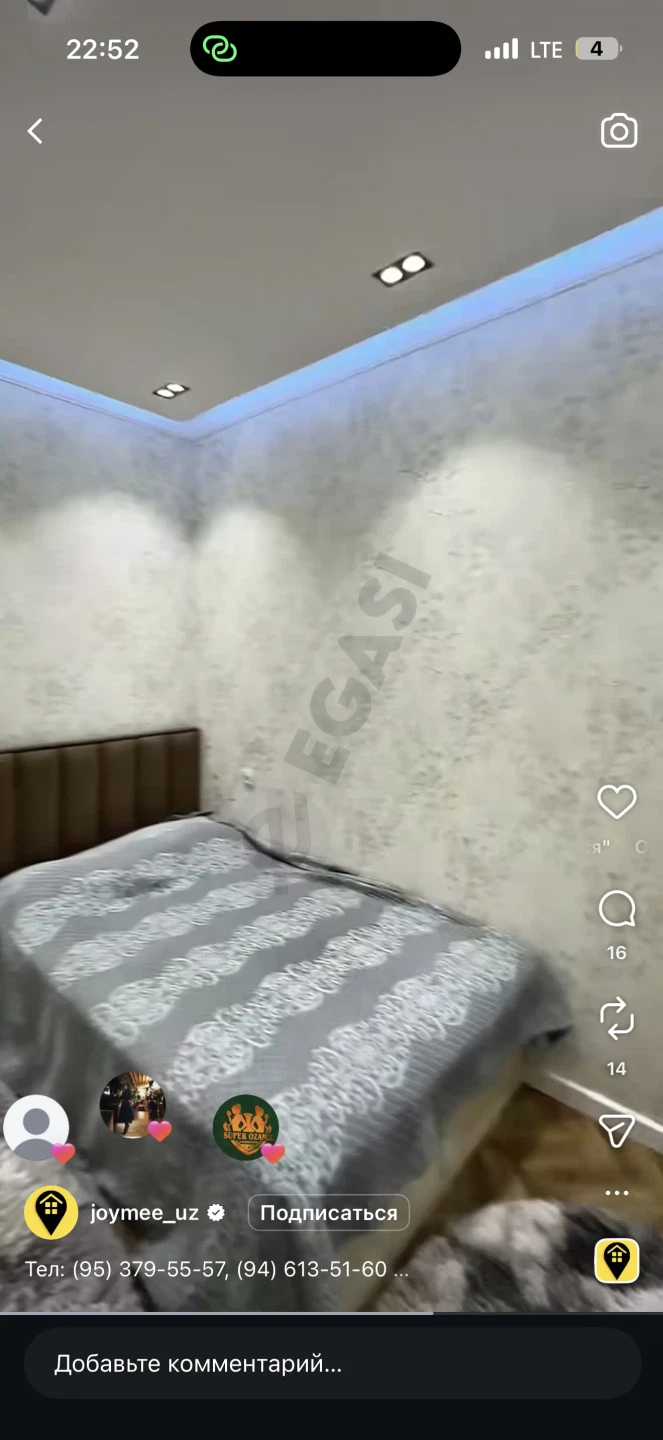Open the comments bubble
The image size is (663, 1440).
[617, 909]
